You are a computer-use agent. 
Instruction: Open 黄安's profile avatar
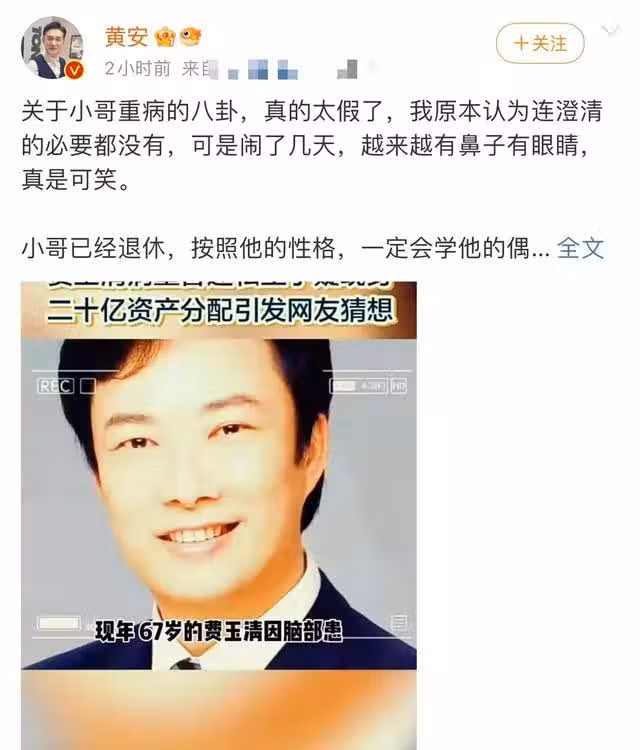(53, 47)
